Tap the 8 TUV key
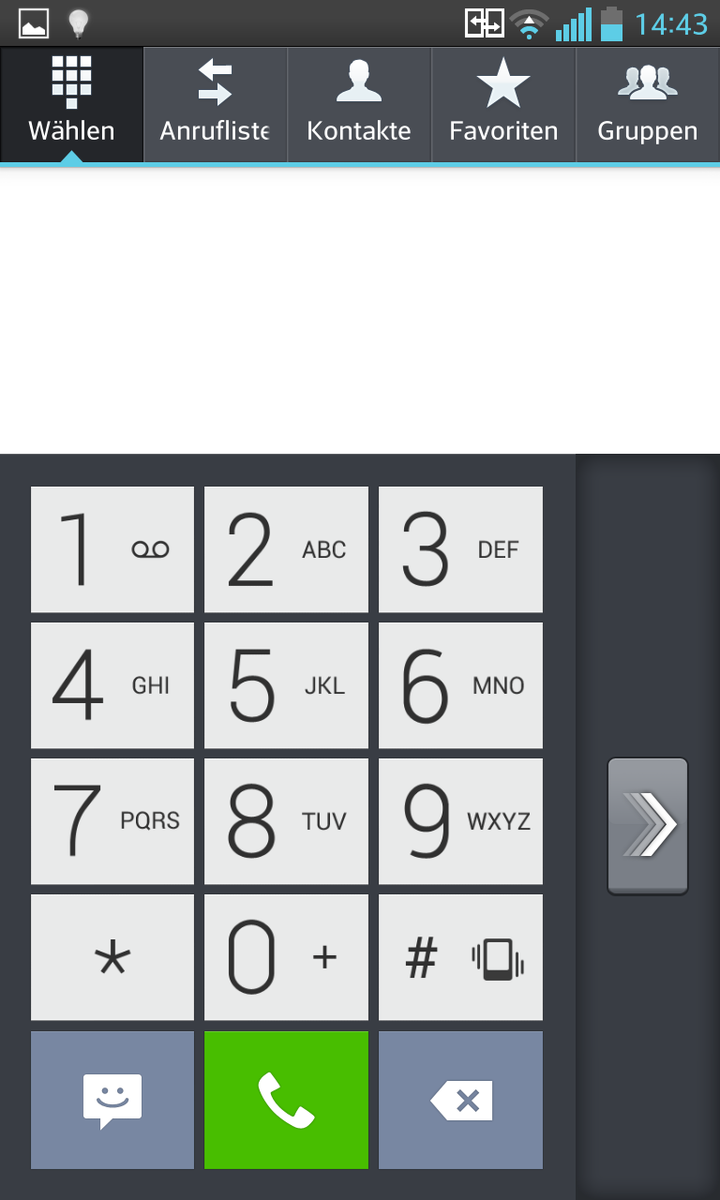720x1200 pixels. [286, 821]
